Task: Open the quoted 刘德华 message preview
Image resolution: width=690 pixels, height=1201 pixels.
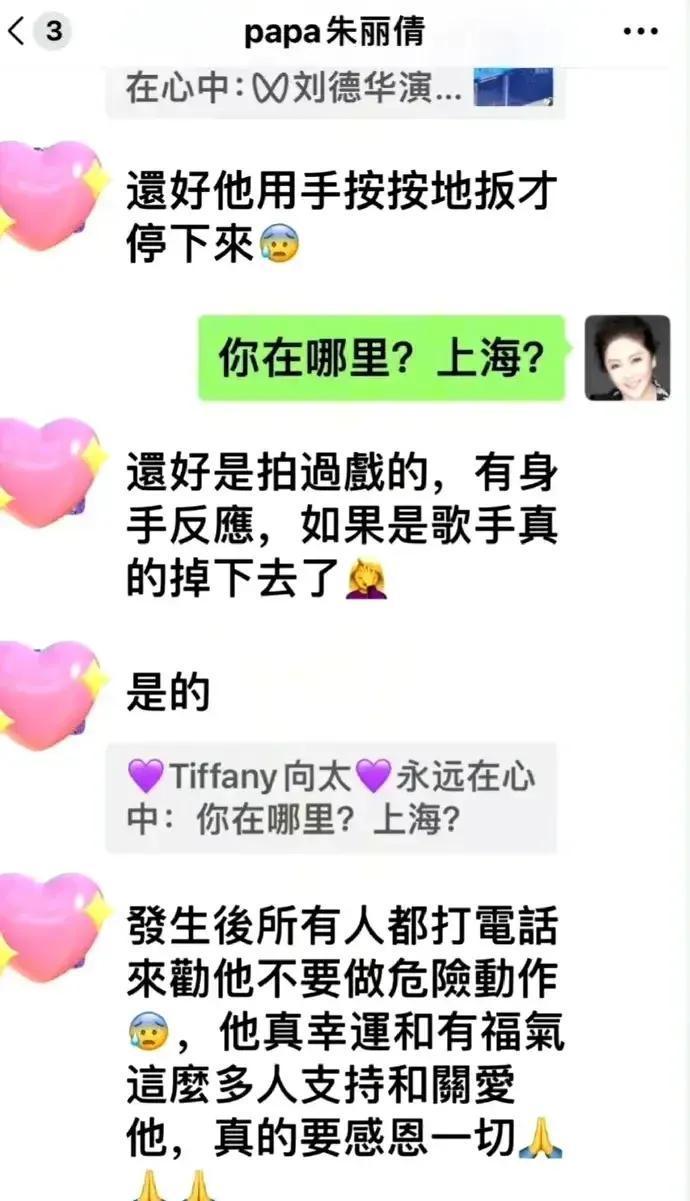Action: pyautogui.click(x=335, y=91)
